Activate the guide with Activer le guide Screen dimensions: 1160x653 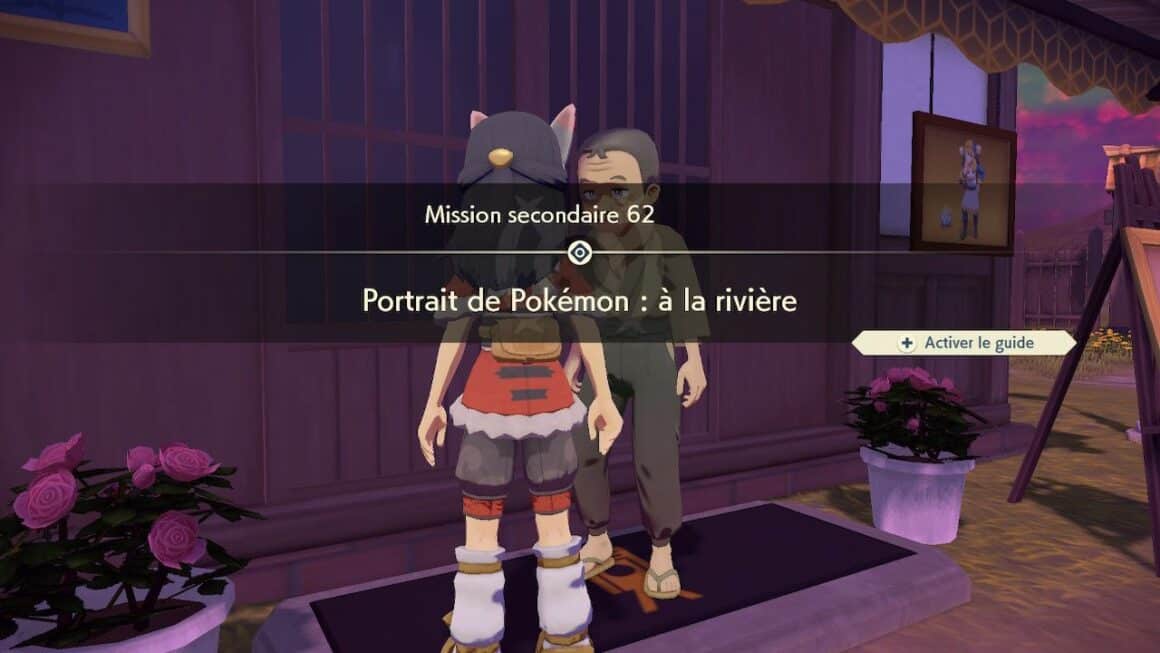966,343
